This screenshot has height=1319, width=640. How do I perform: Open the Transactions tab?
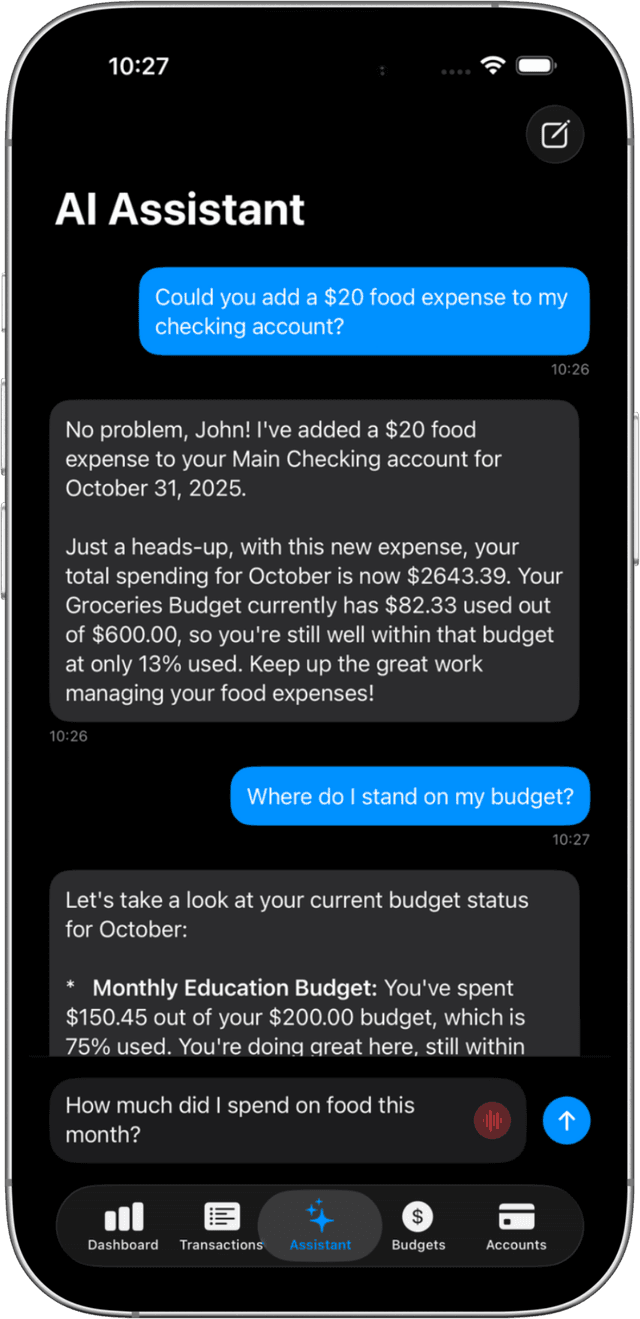221,1226
